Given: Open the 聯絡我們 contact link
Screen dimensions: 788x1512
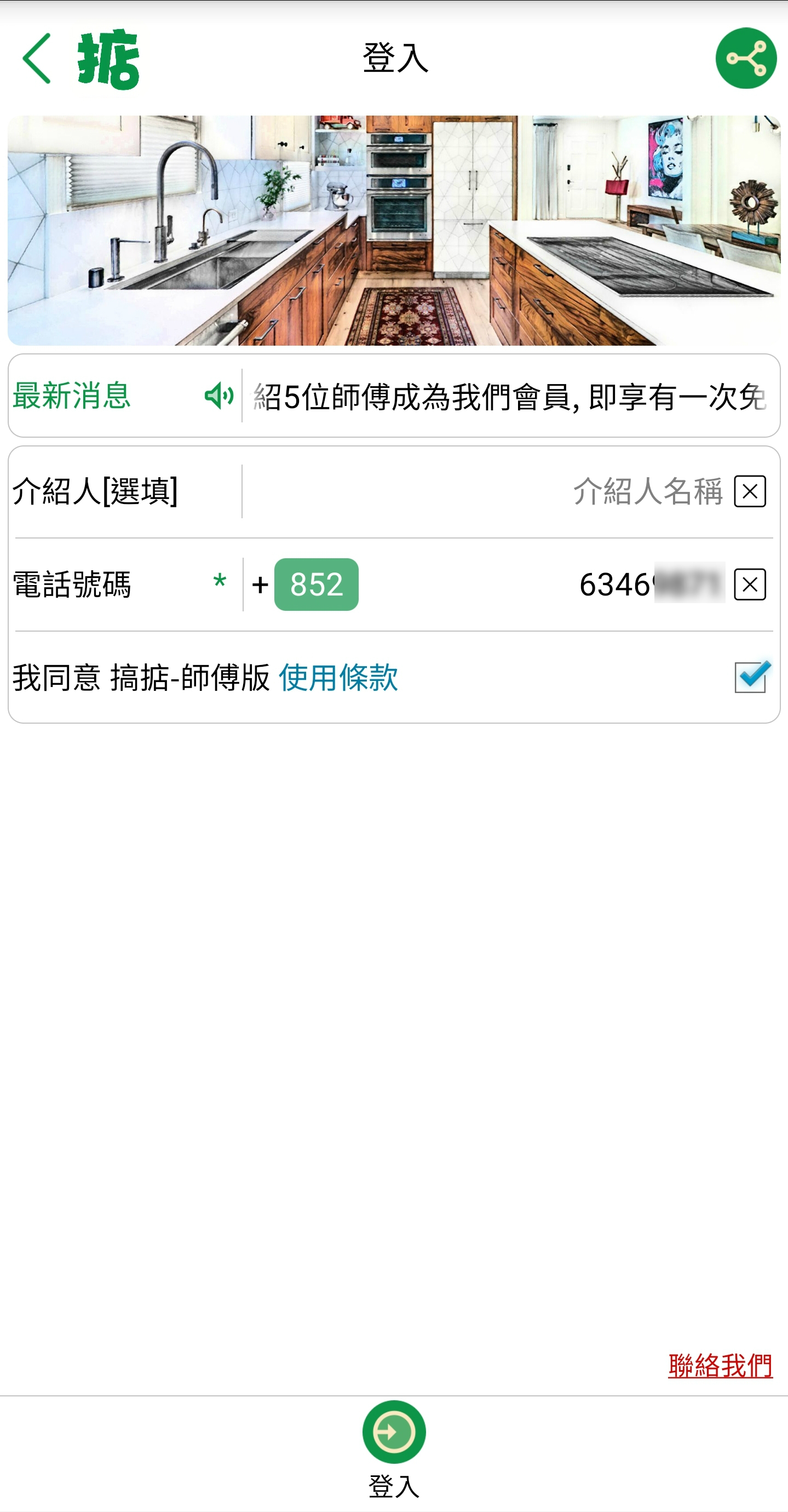Looking at the screenshot, I should tap(720, 1365).
